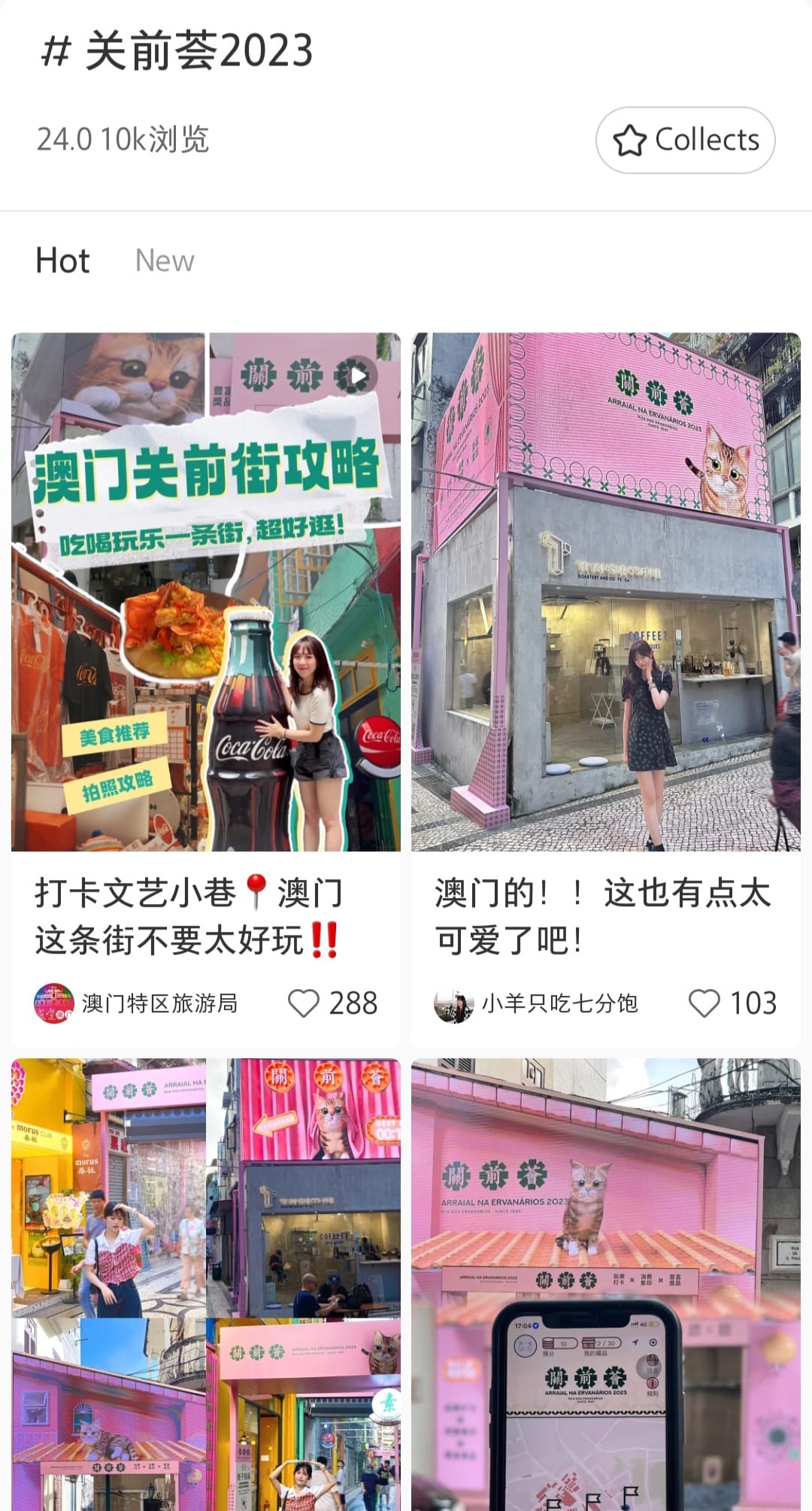Select the Hot tab
This screenshot has width=812, height=1511.
pos(62,261)
